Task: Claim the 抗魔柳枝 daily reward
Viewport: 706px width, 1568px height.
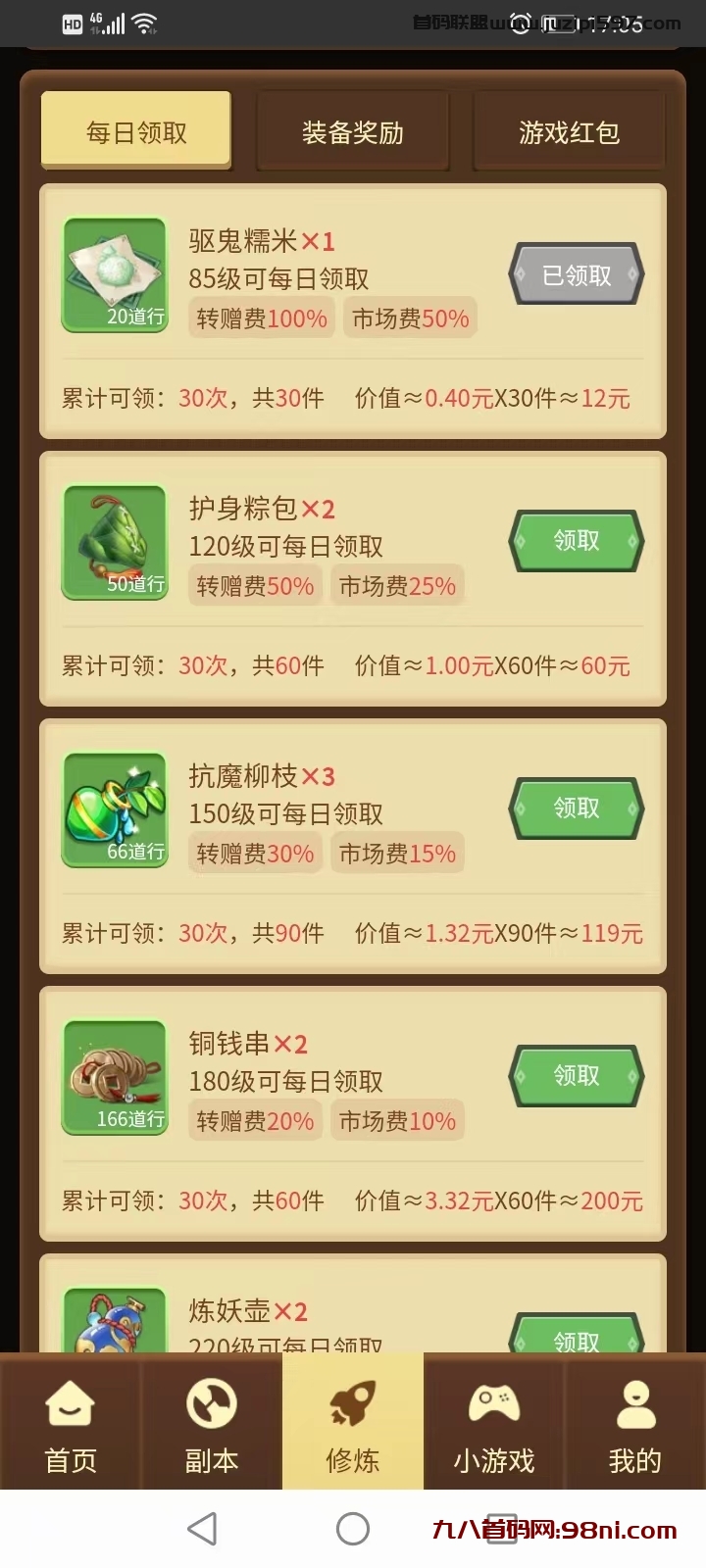Action: click(577, 808)
